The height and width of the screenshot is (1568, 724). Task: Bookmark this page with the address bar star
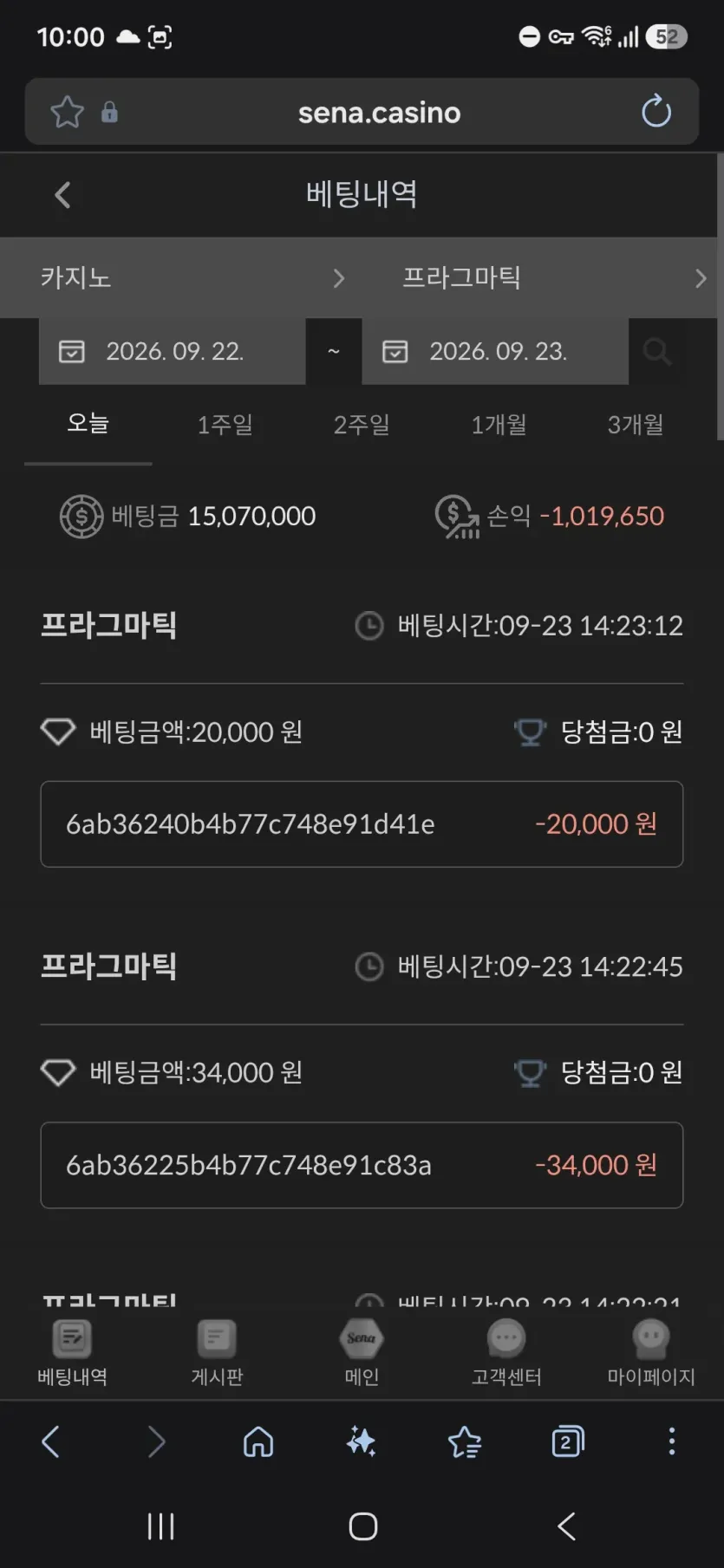67,112
